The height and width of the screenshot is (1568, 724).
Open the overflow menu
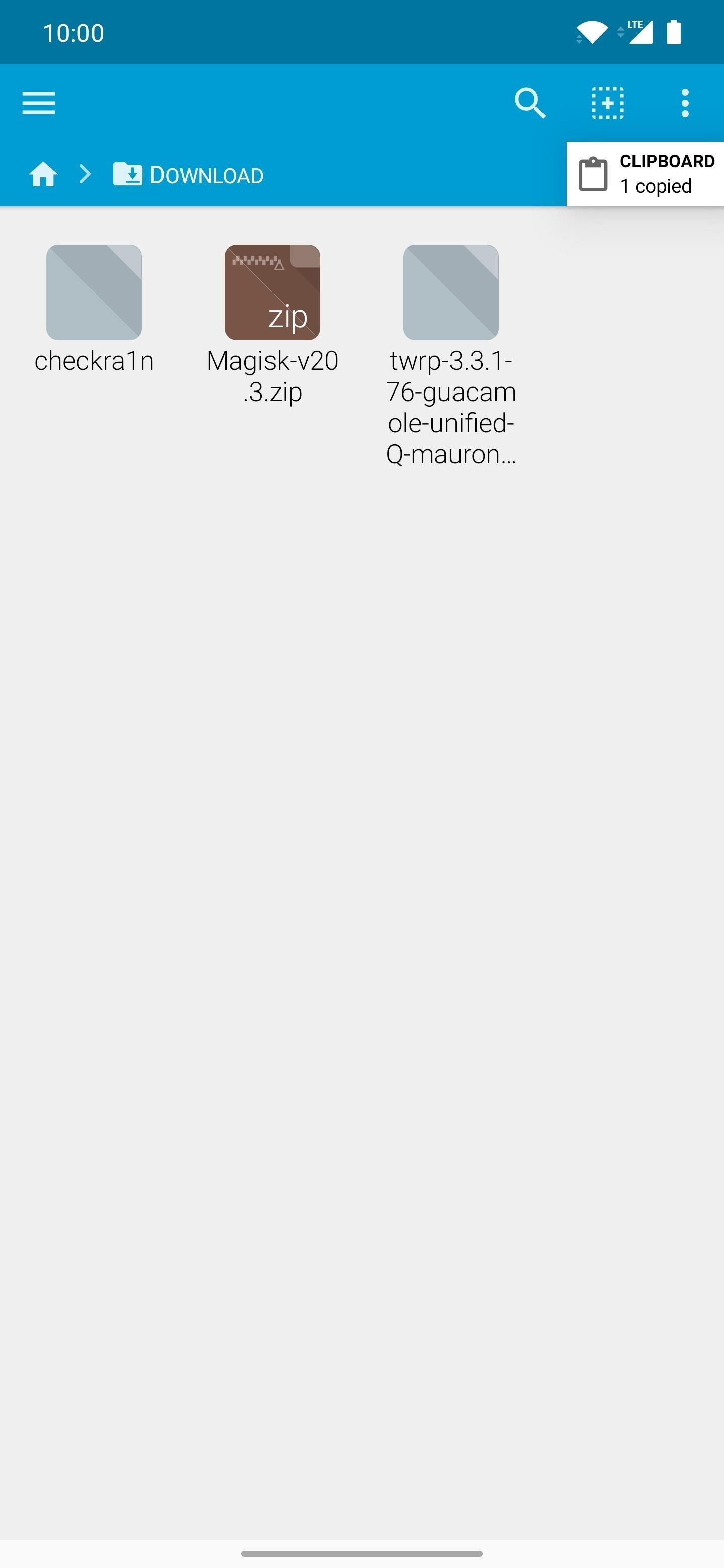[685, 103]
